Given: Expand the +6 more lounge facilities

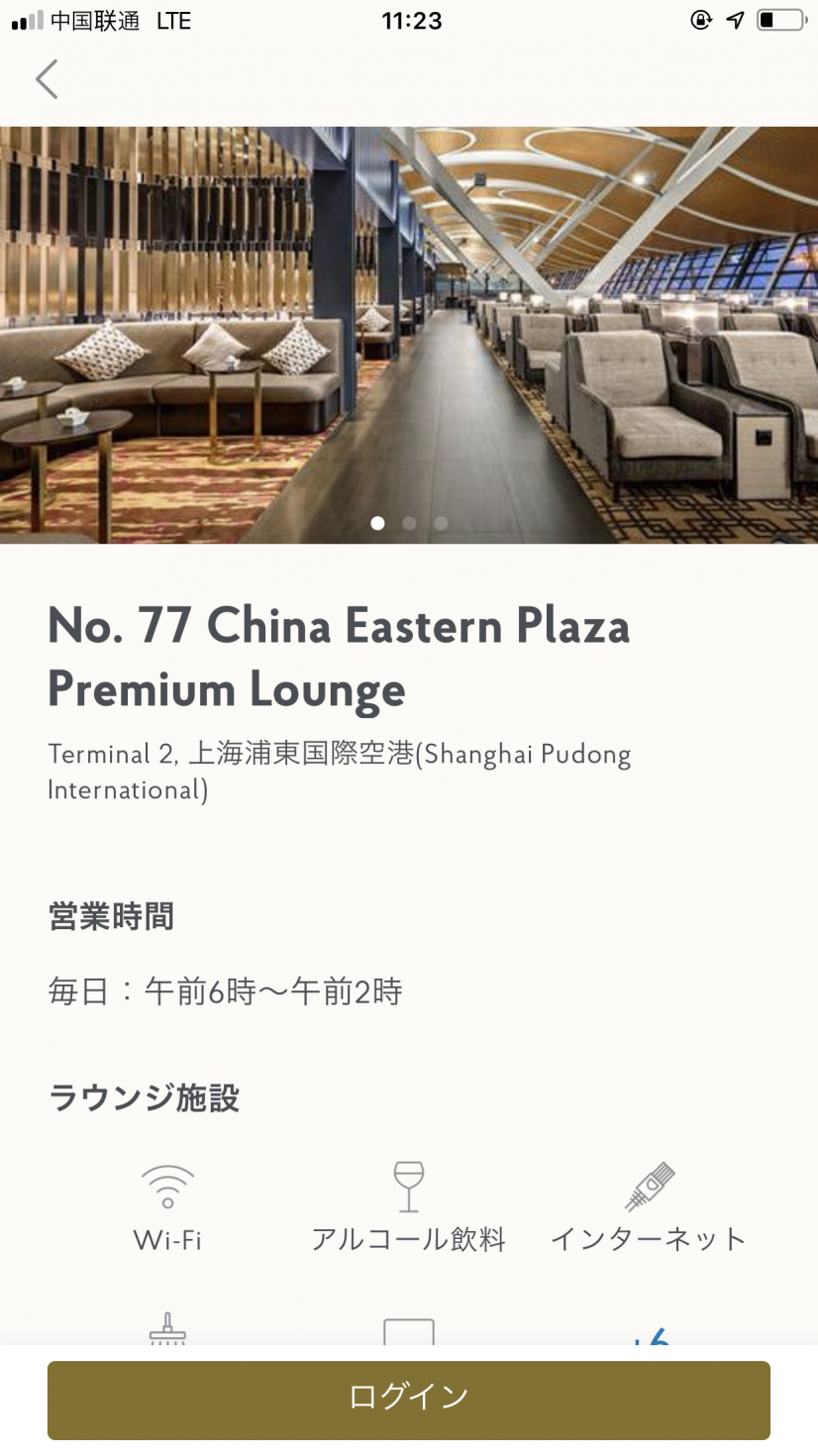Looking at the screenshot, I should pos(650,1337).
